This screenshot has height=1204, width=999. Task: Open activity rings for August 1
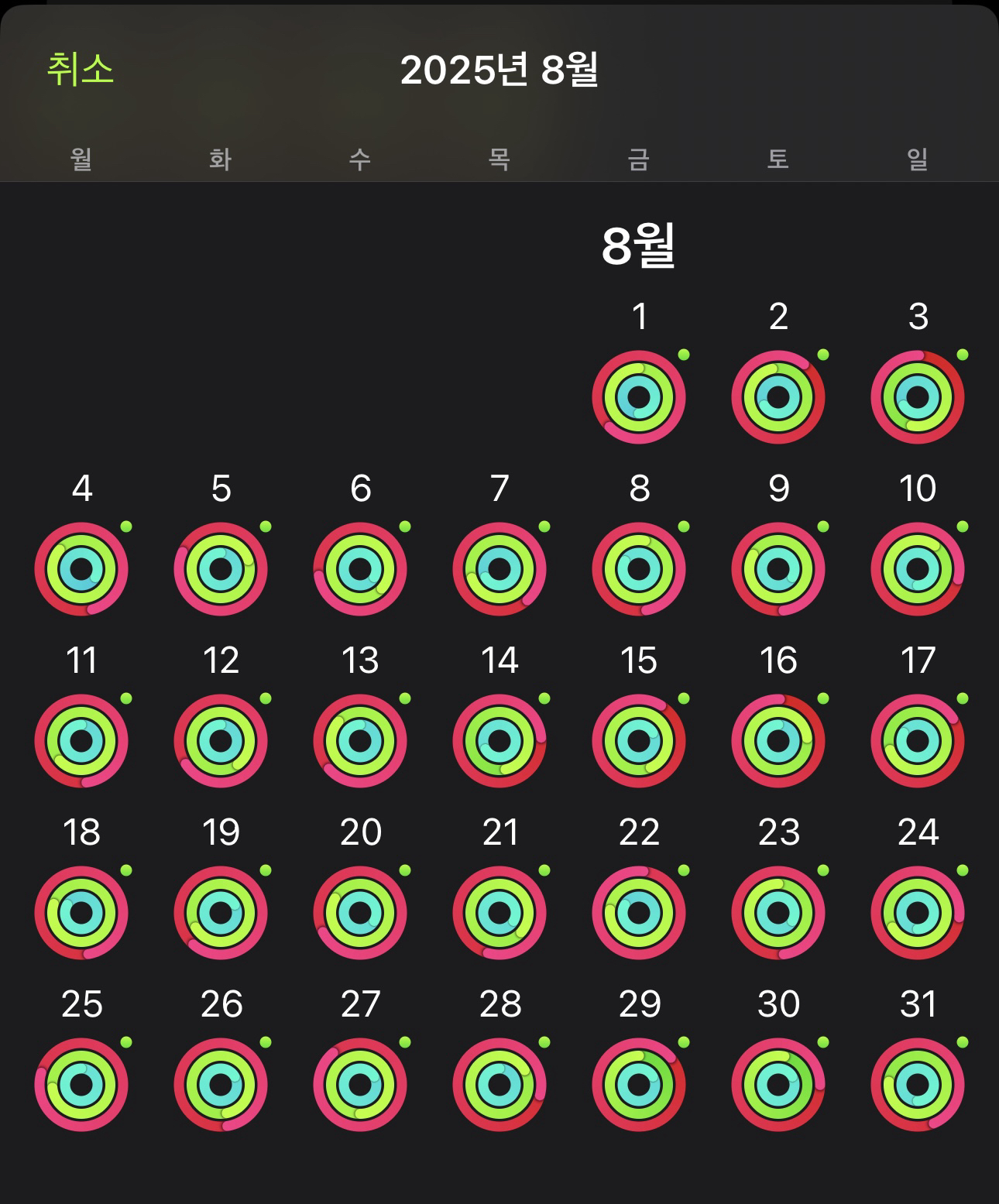click(x=639, y=397)
